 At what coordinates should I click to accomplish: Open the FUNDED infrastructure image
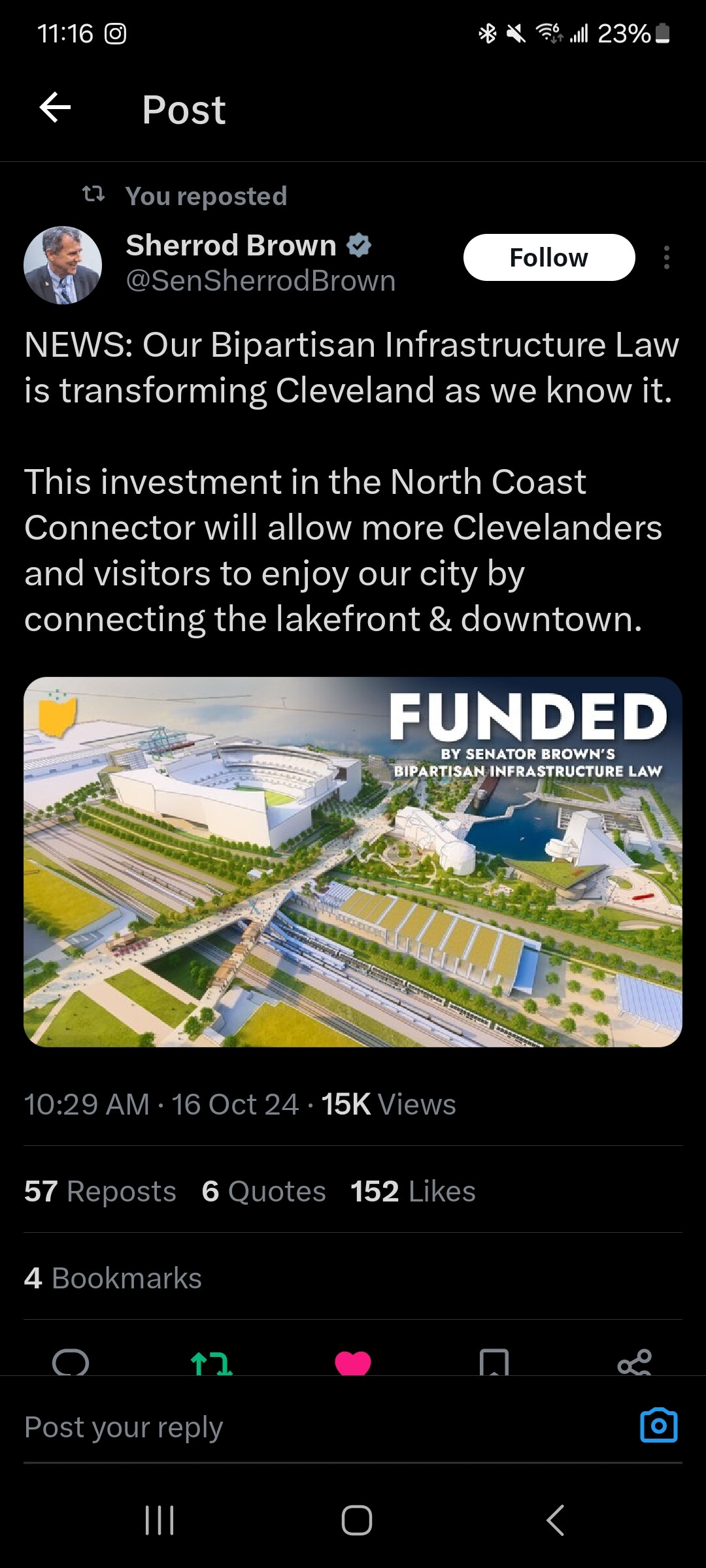pos(353,862)
